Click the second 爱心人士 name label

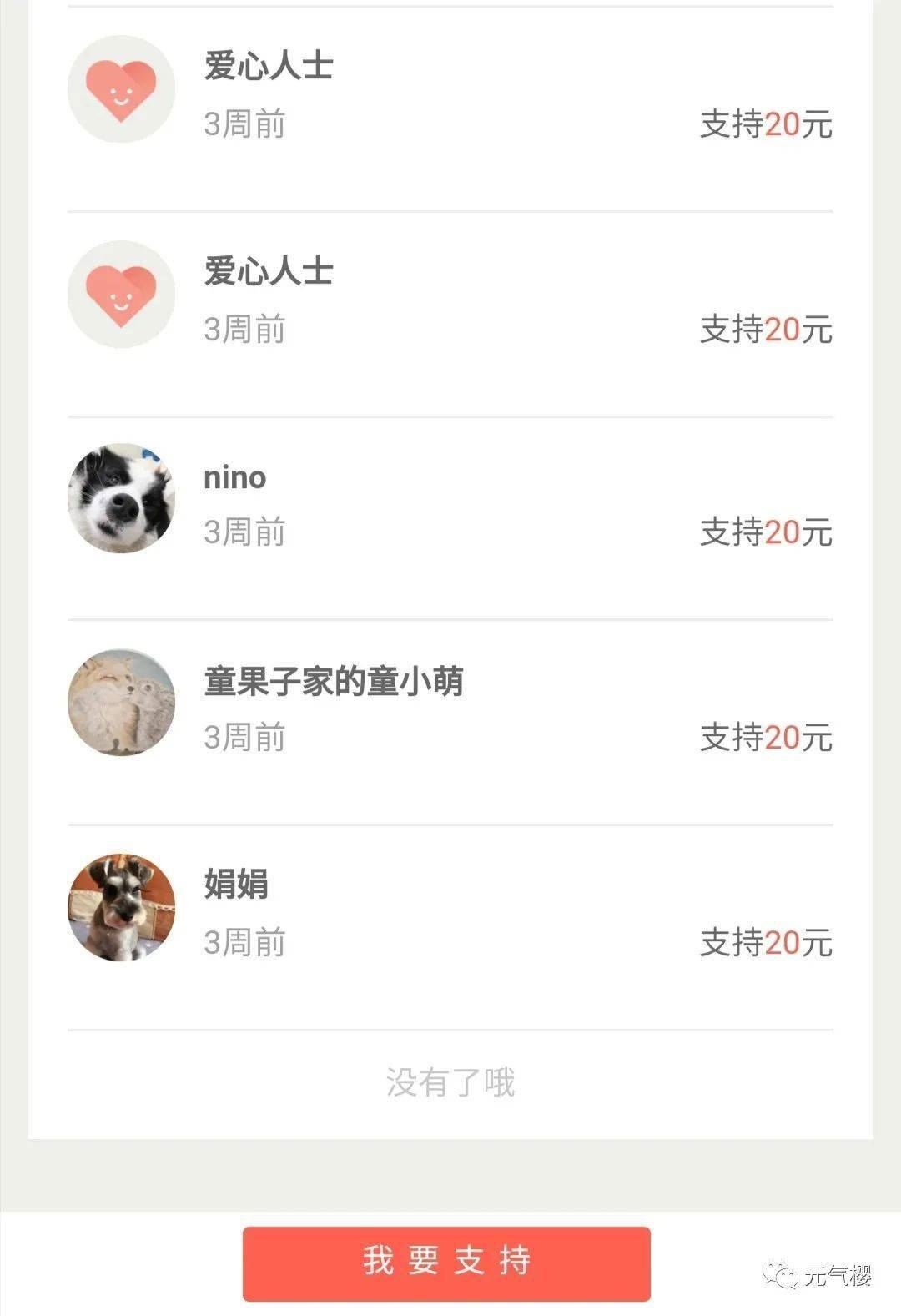pyautogui.click(x=267, y=271)
